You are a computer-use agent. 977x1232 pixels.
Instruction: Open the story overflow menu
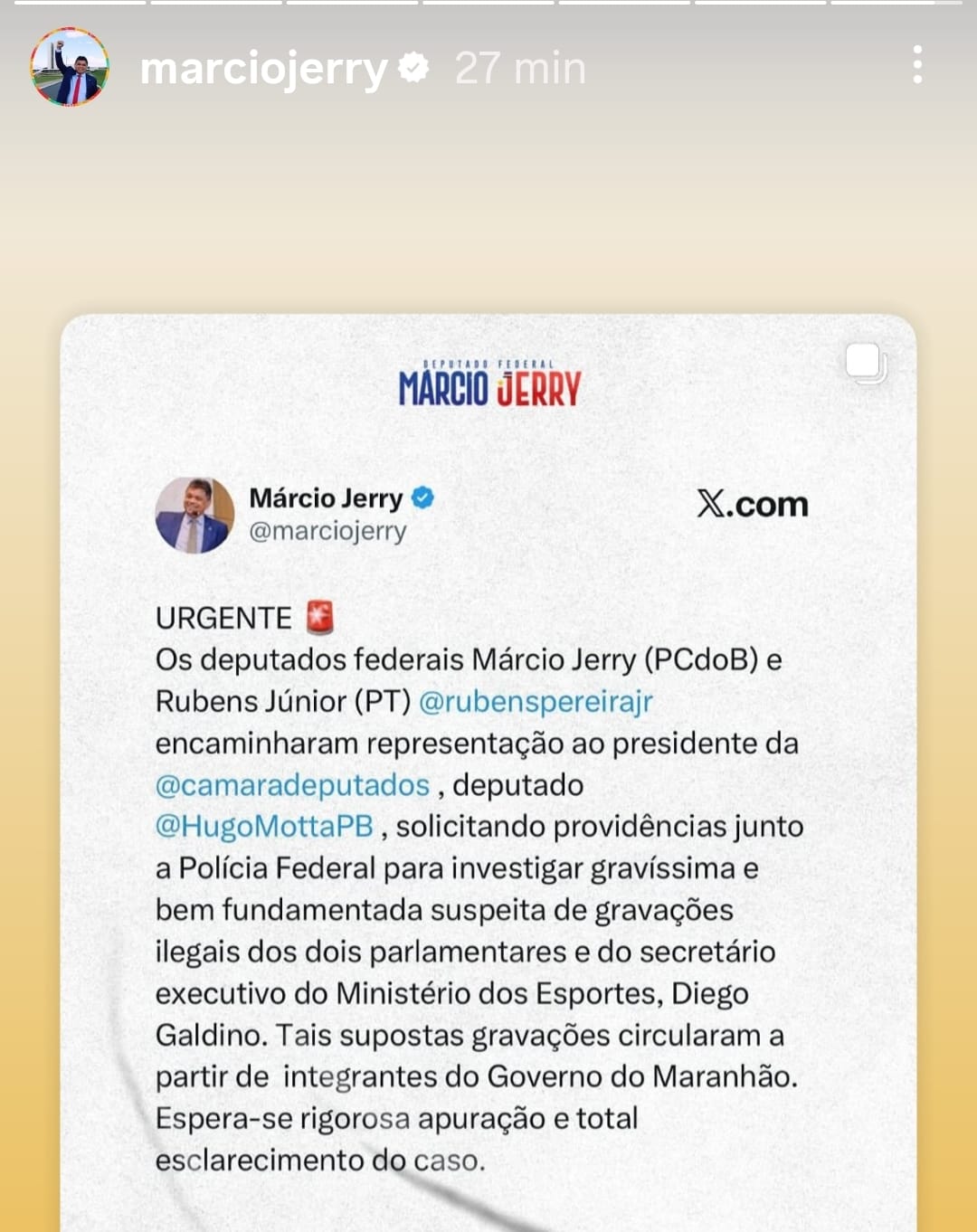917,66
